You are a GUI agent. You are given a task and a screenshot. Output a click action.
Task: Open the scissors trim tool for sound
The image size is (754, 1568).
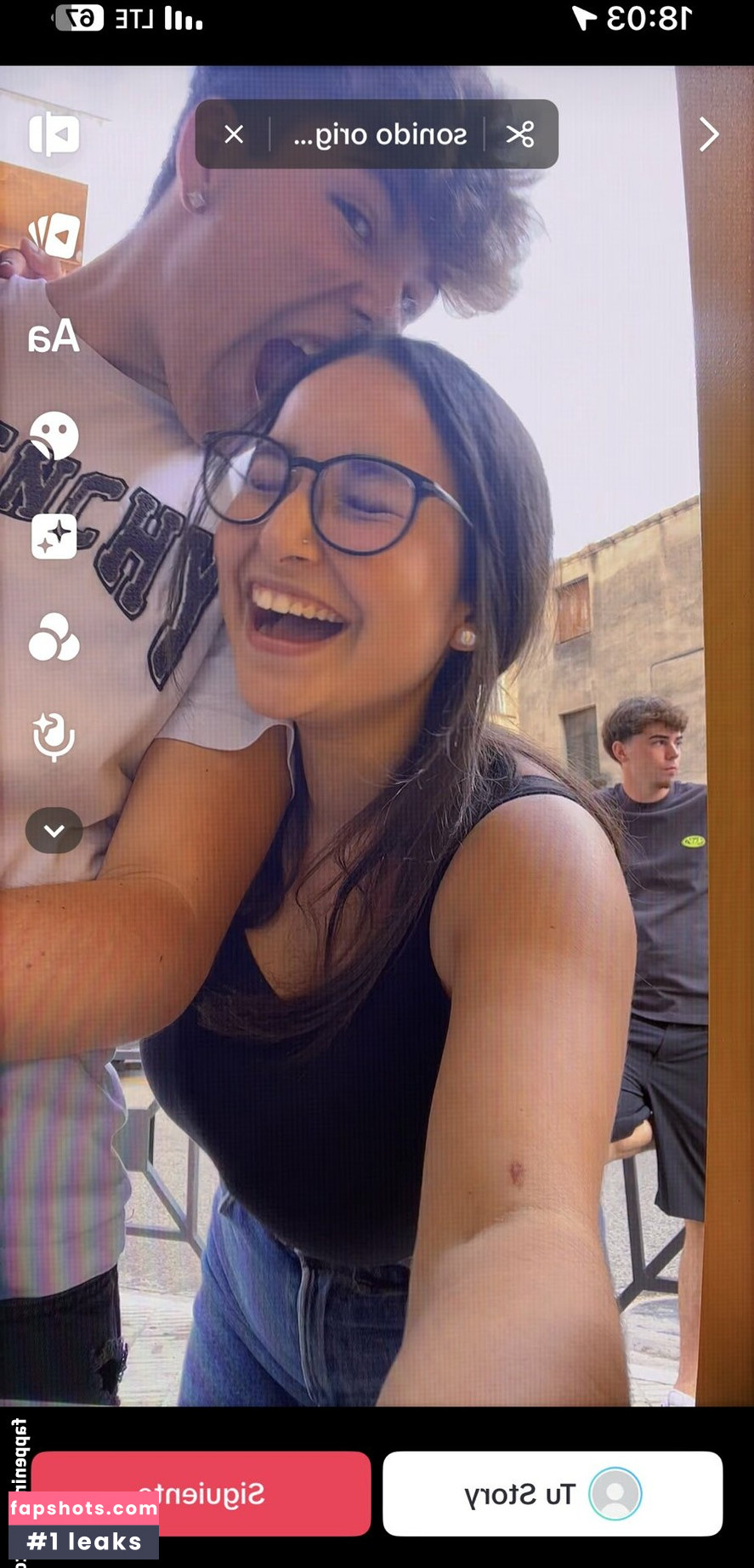click(520, 134)
